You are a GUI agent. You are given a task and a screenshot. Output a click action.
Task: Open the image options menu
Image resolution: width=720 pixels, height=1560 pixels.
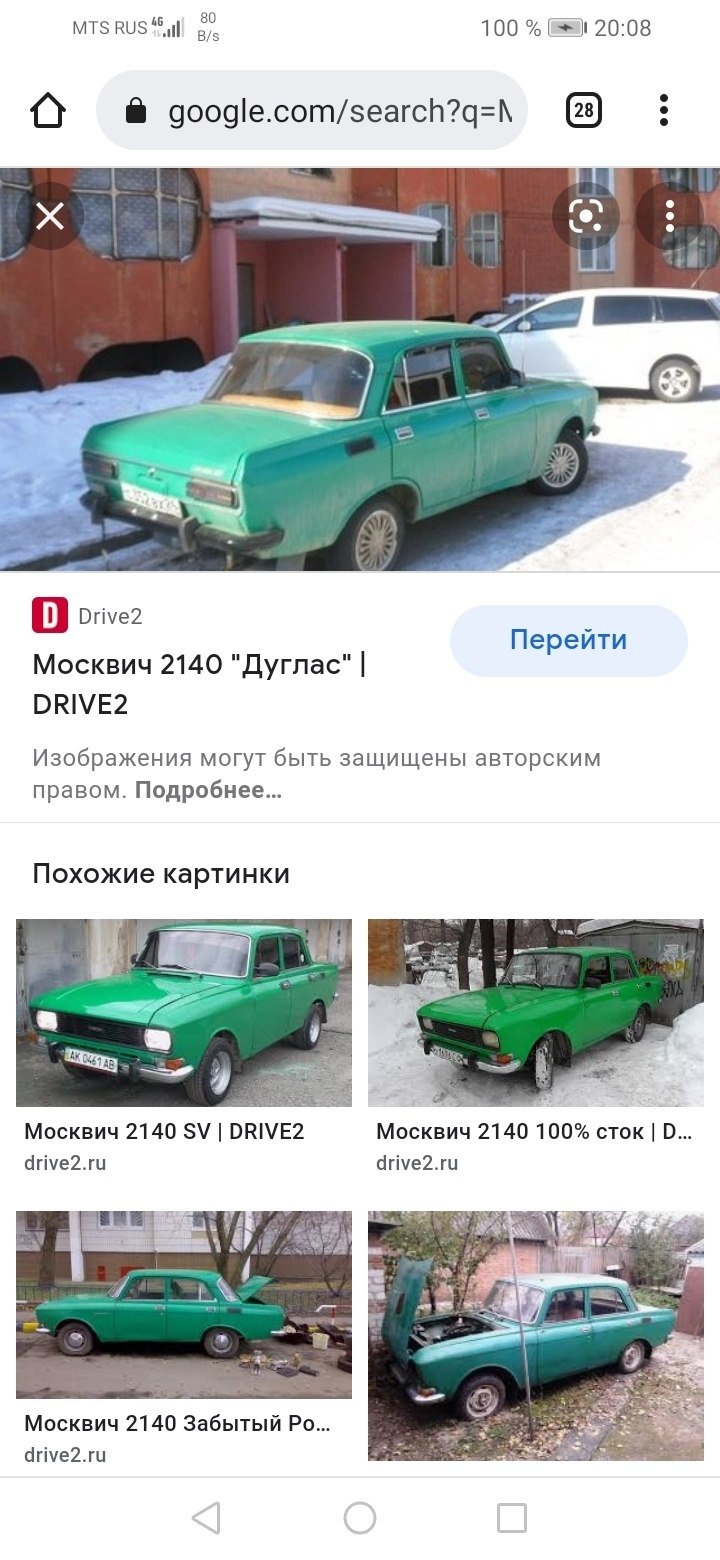670,216
